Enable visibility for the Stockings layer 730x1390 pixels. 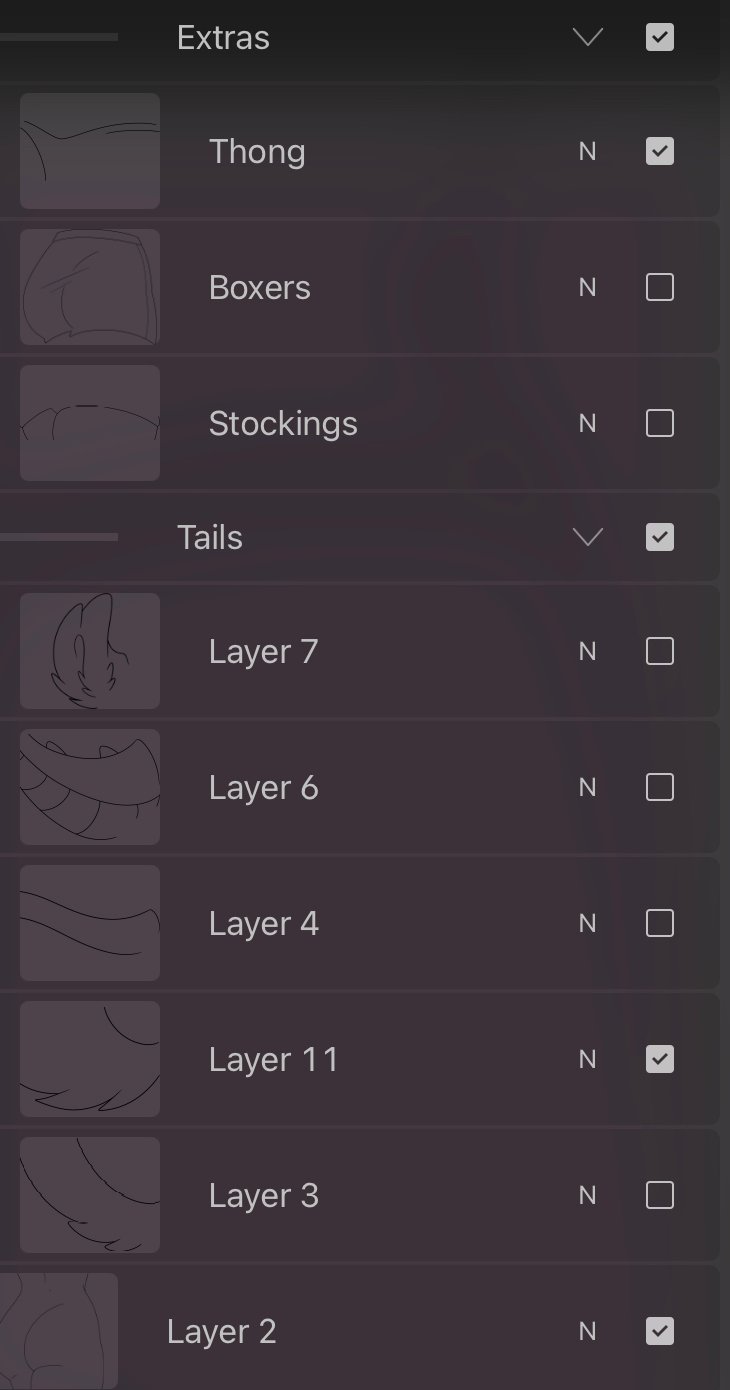click(660, 423)
